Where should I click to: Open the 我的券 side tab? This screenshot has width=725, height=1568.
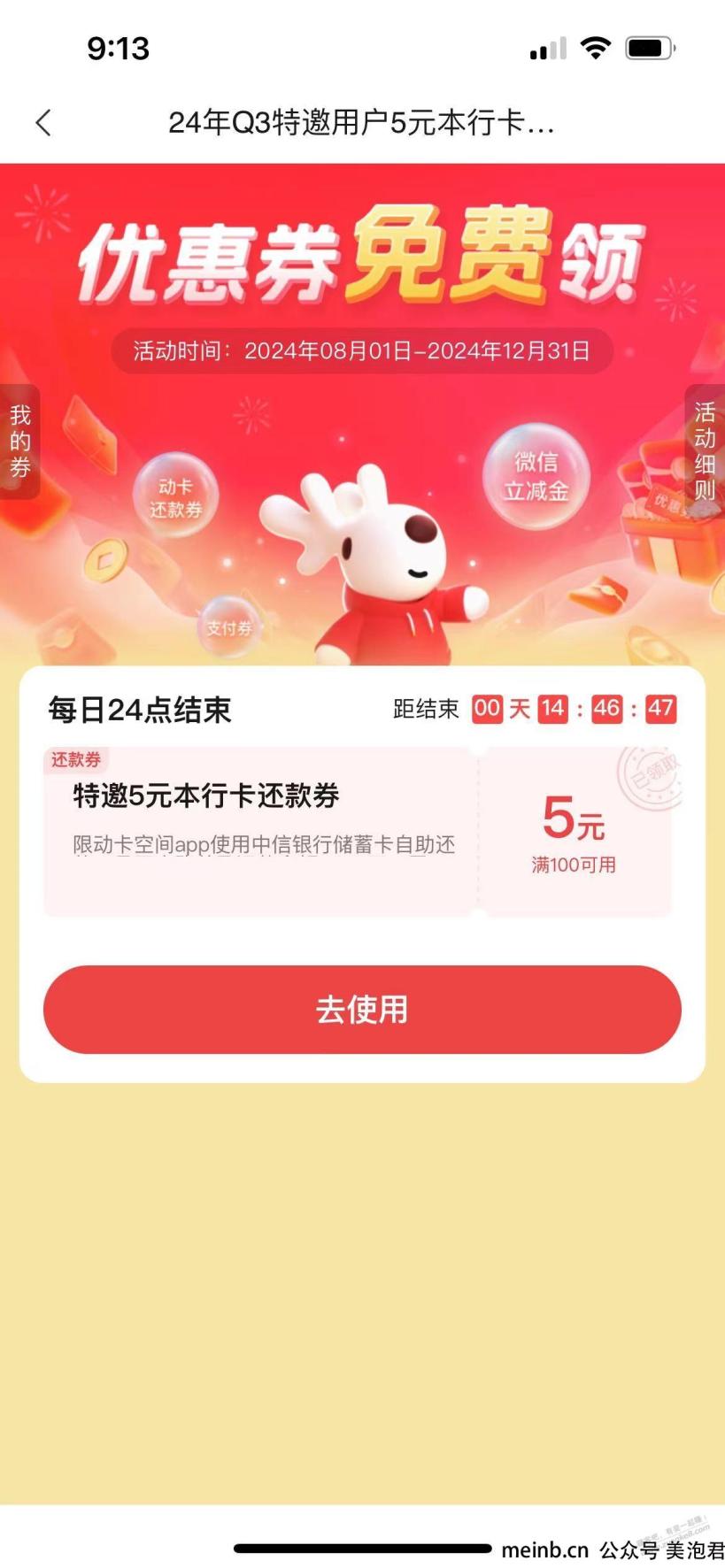pyautogui.click(x=19, y=442)
